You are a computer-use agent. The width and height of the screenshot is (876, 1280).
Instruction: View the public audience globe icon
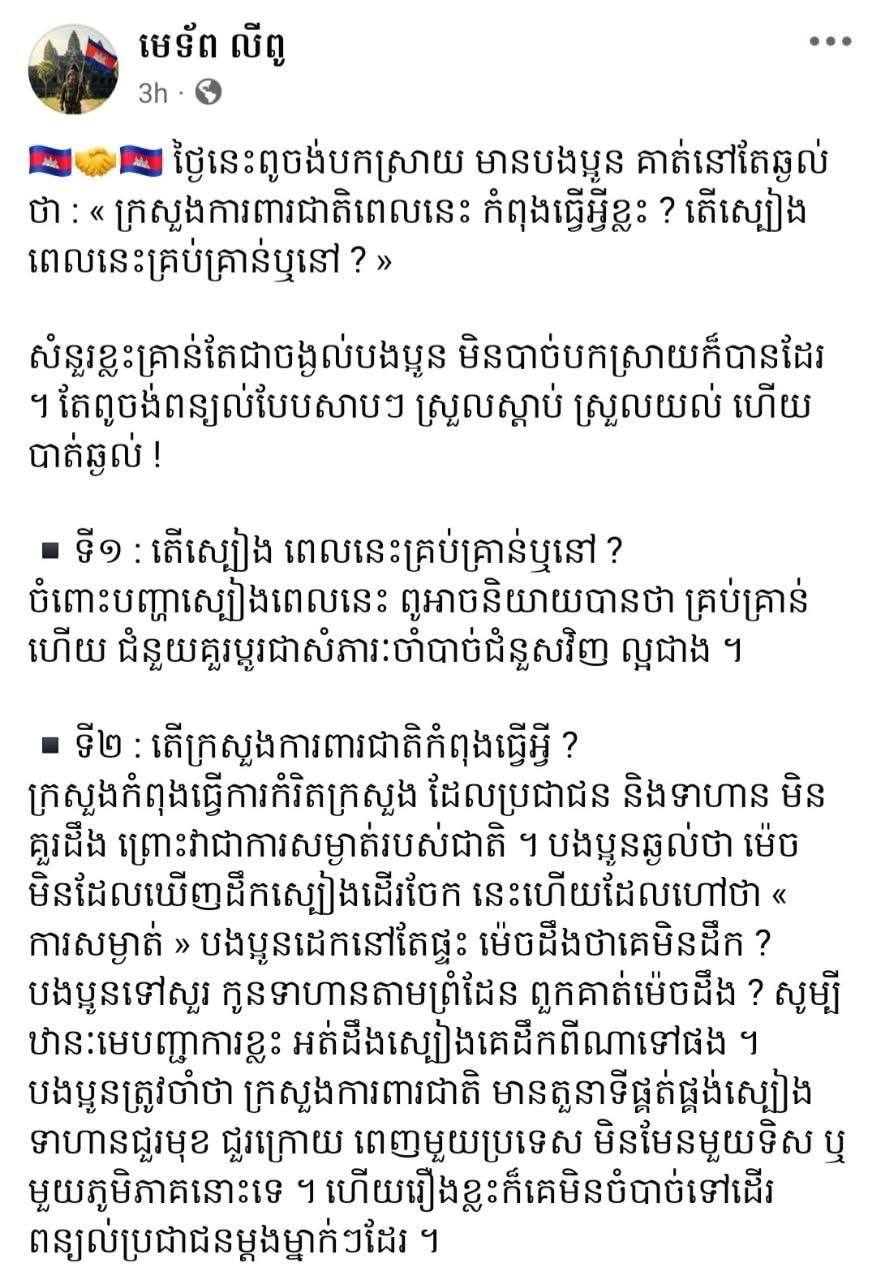[x=209, y=93]
